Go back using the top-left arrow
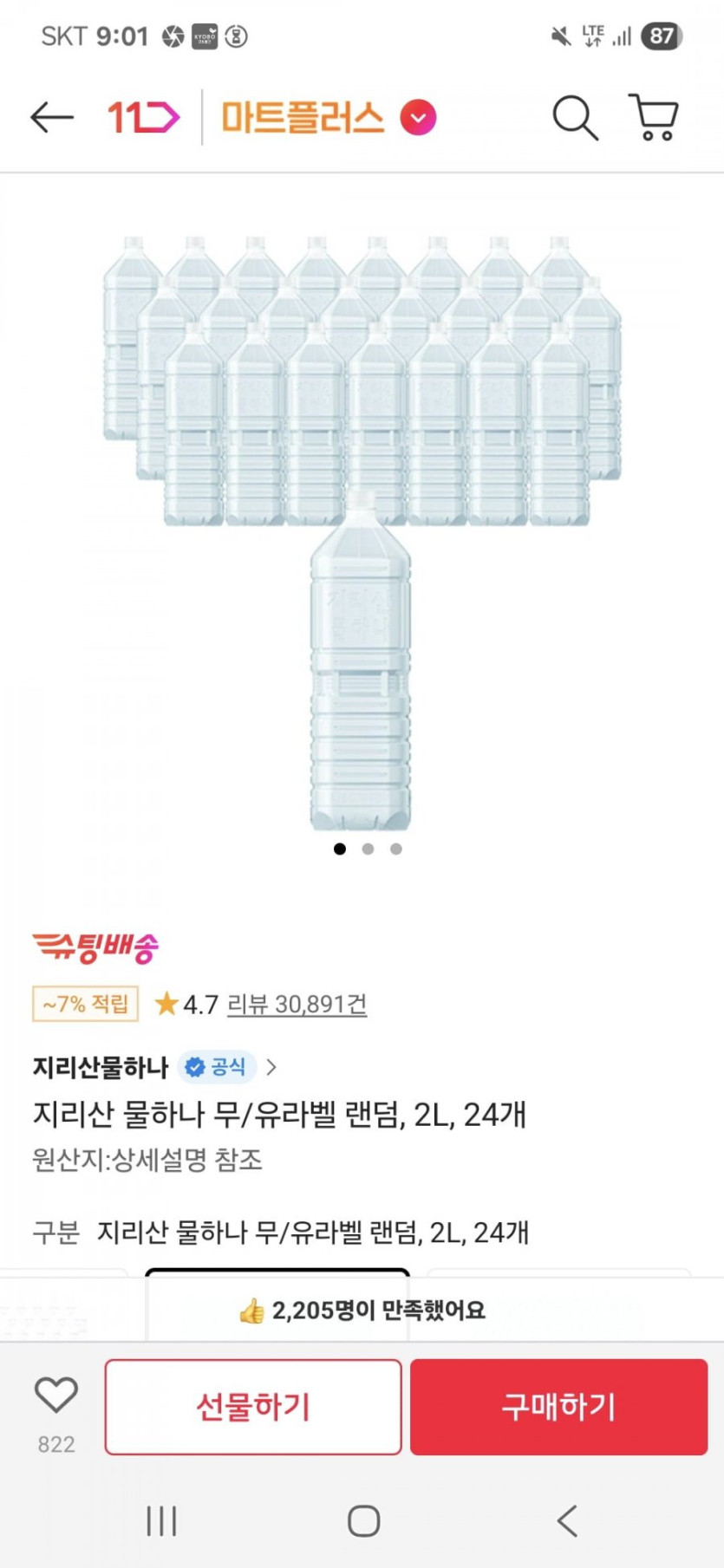Screen dimensions: 724x1568 coord(52,117)
